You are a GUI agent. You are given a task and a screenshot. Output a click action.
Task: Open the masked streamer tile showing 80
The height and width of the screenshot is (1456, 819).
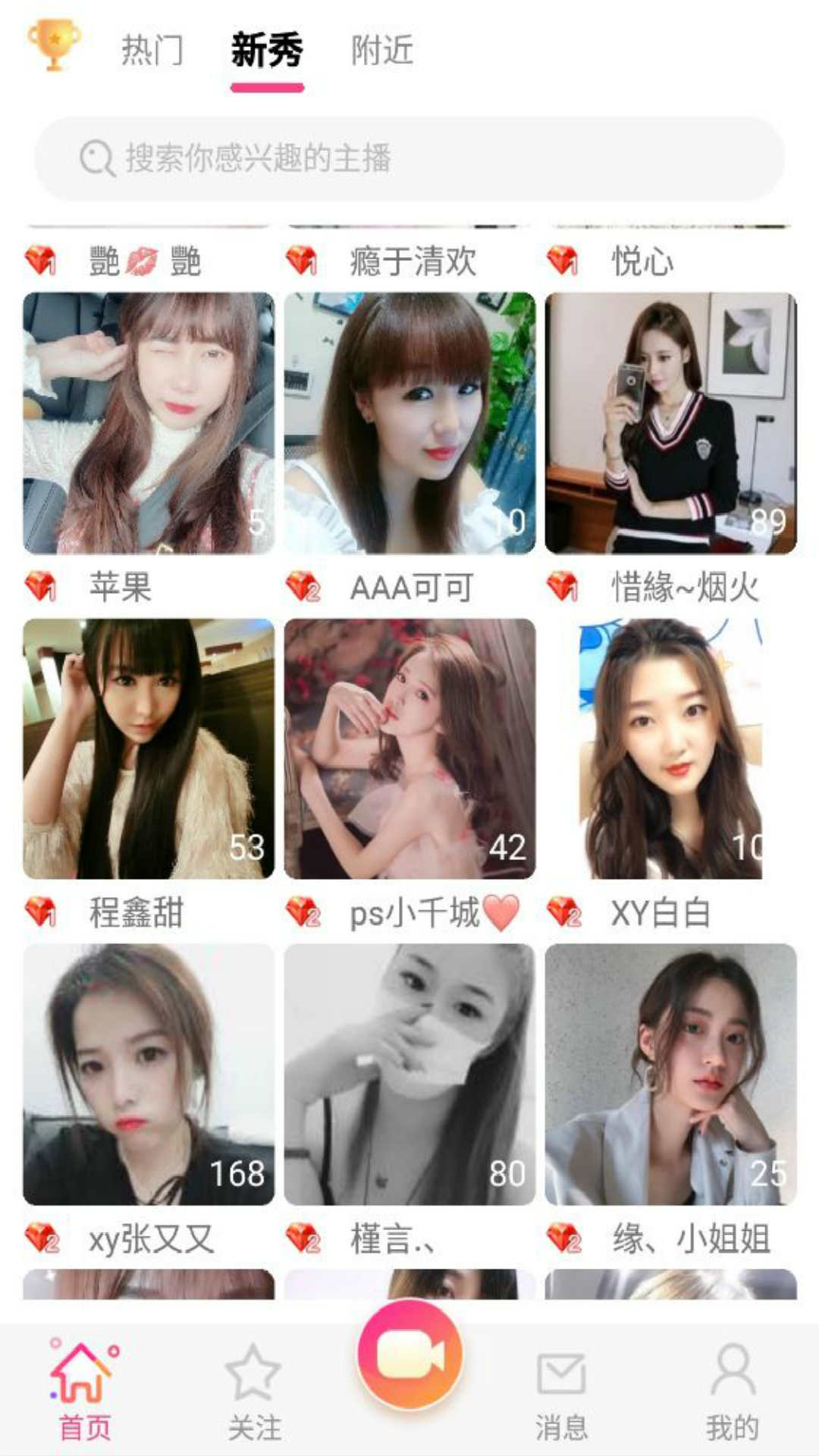pos(409,1074)
